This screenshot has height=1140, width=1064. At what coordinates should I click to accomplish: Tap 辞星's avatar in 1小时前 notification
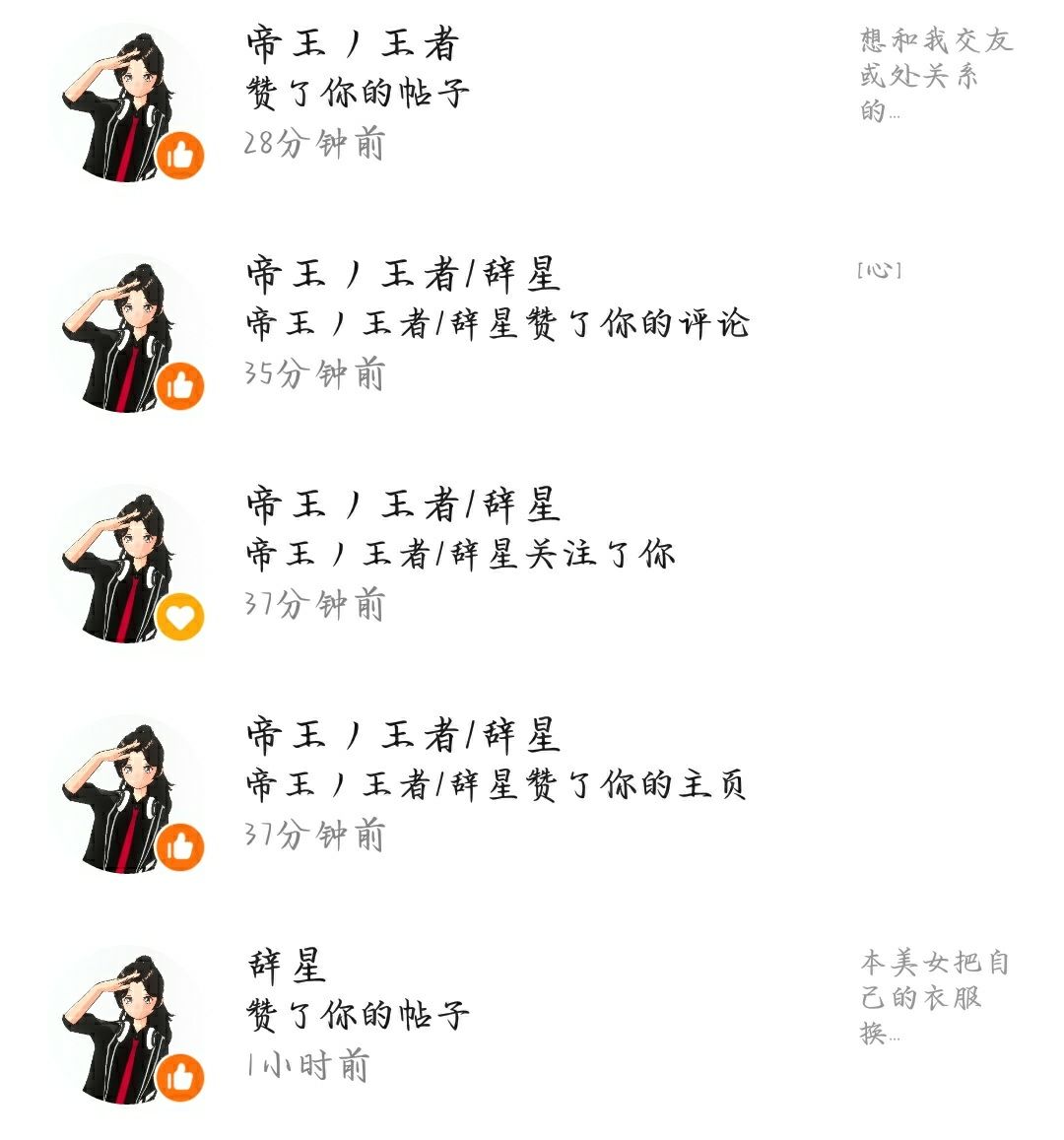(x=128, y=1025)
